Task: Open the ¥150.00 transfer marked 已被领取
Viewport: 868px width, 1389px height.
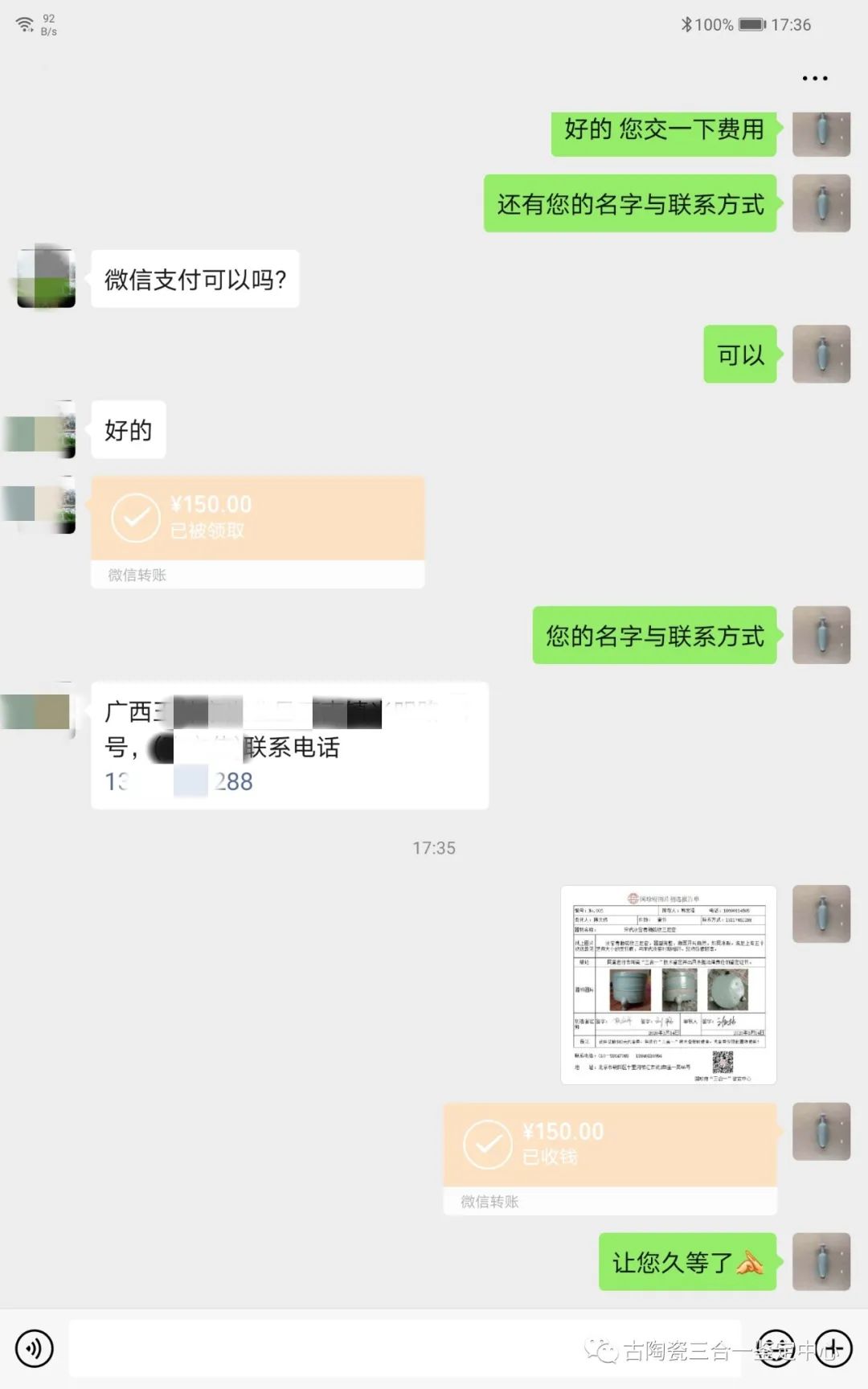Action: pos(257,518)
